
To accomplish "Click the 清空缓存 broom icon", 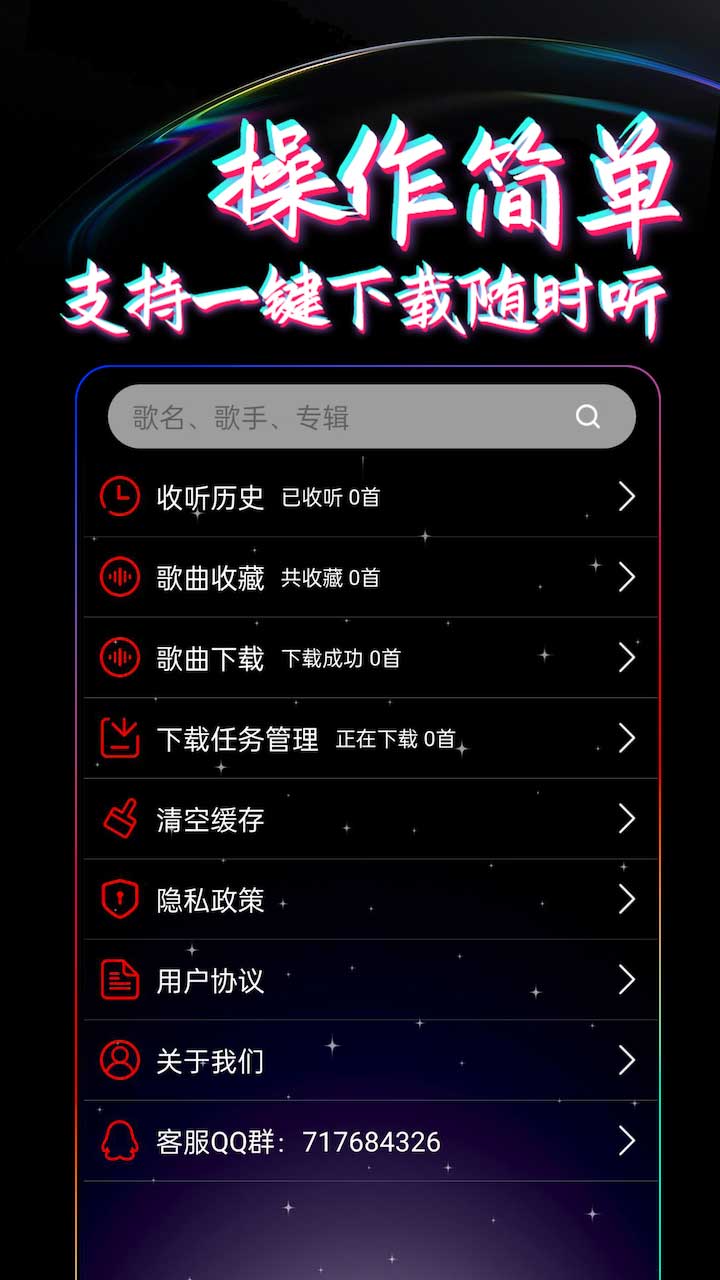I will point(119,819).
